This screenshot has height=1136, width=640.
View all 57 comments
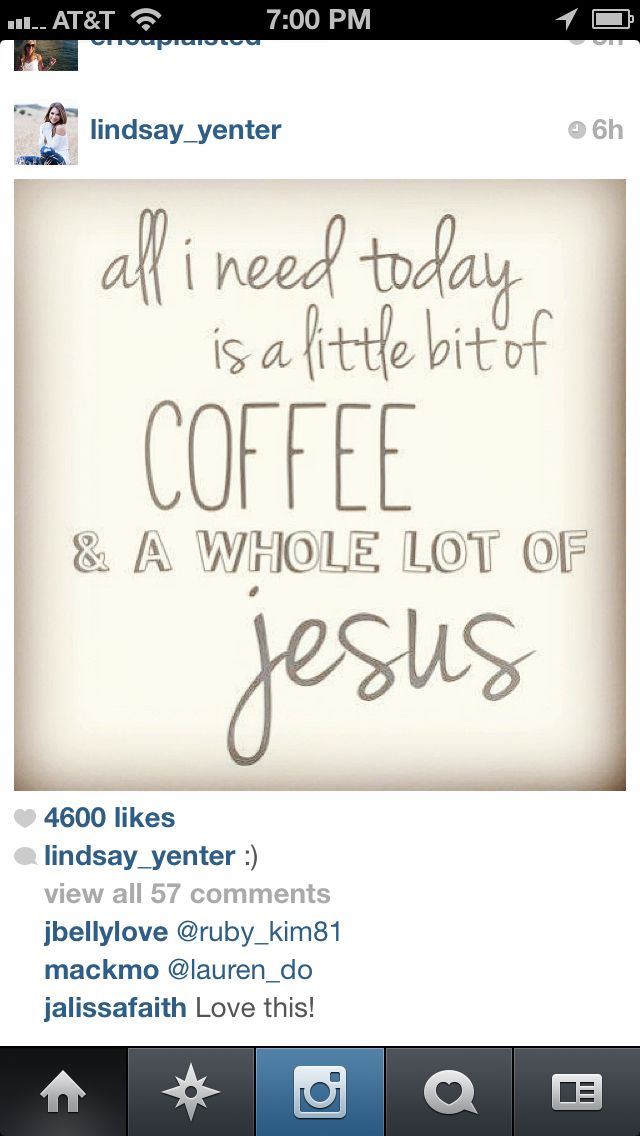click(x=186, y=894)
